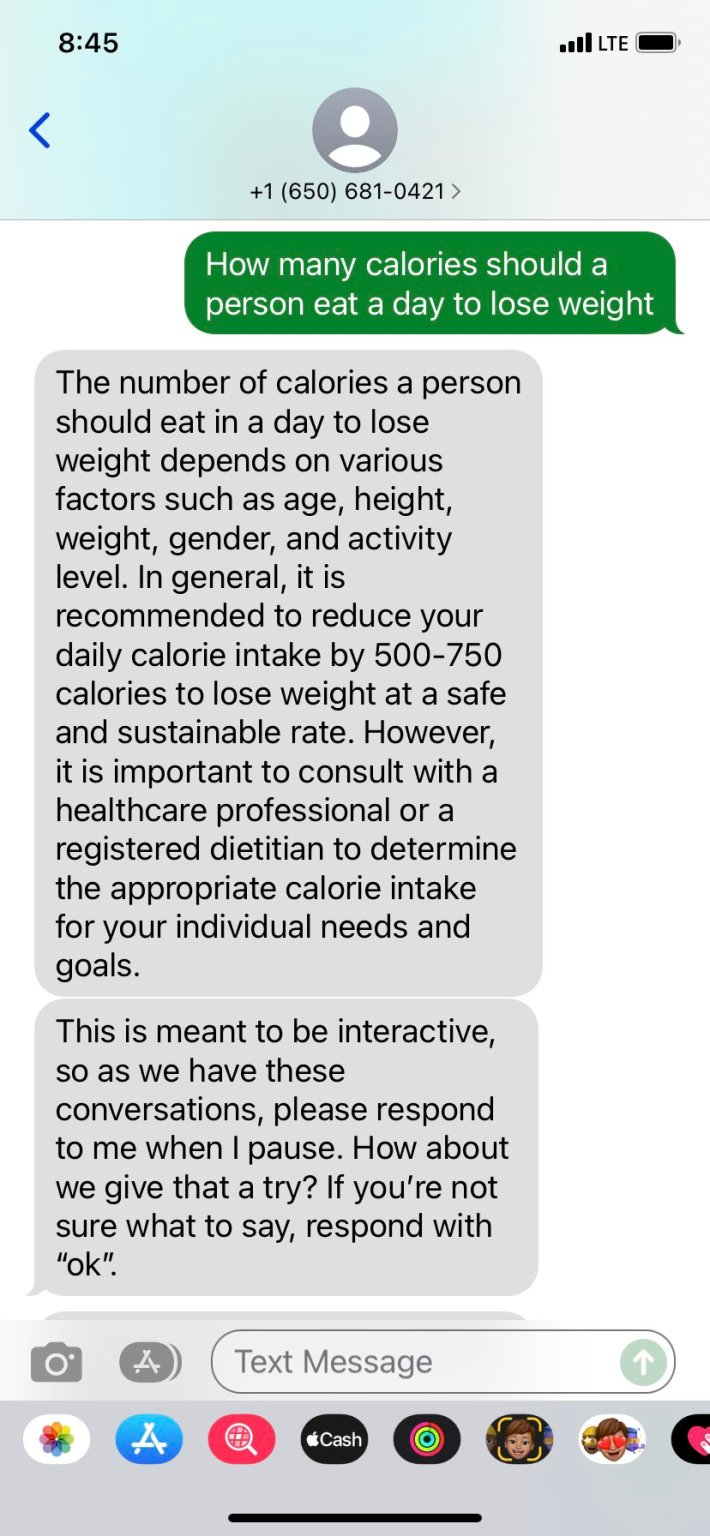The width and height of the screenshot is (710, 1536).
Task: Open the App Store in the app strip
Action: coord(149,1441)
